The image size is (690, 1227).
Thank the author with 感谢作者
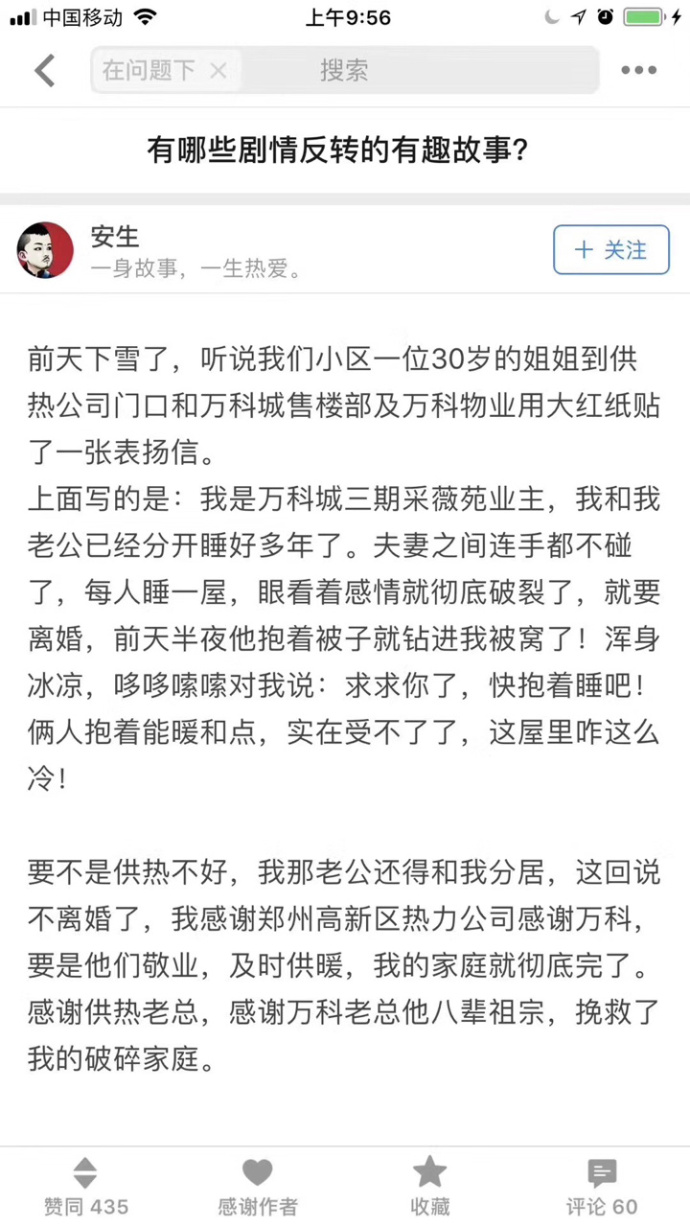(257, 1186)
